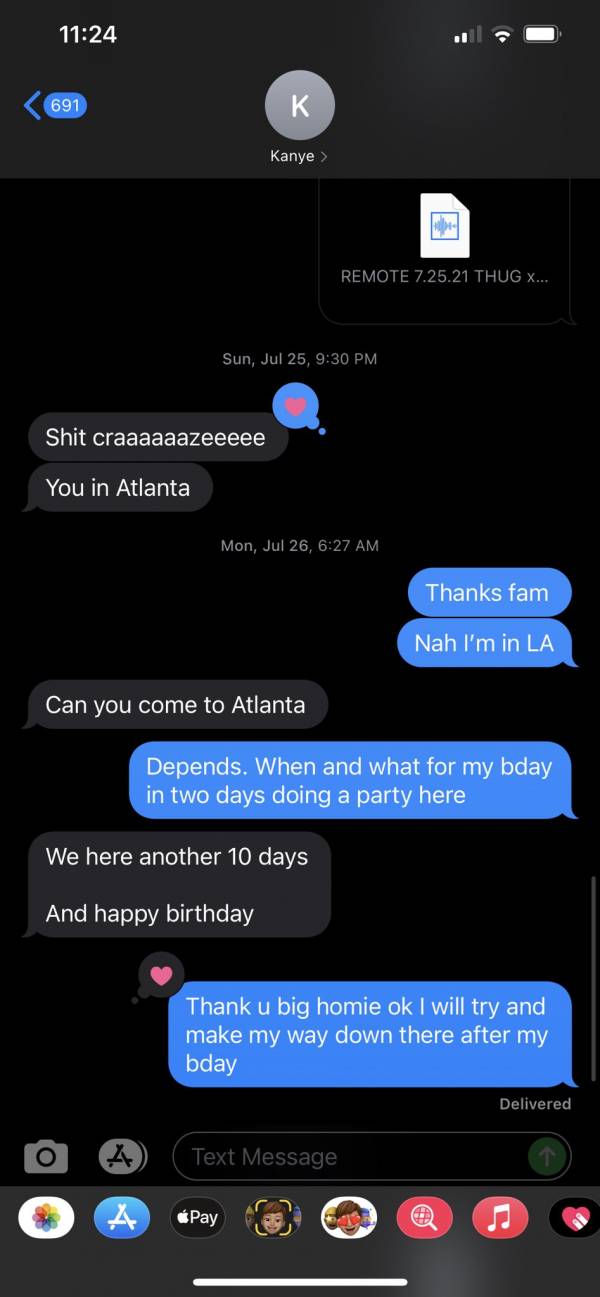
Task: Select Apple Pay in the app strip
Action: point(197,1217)
